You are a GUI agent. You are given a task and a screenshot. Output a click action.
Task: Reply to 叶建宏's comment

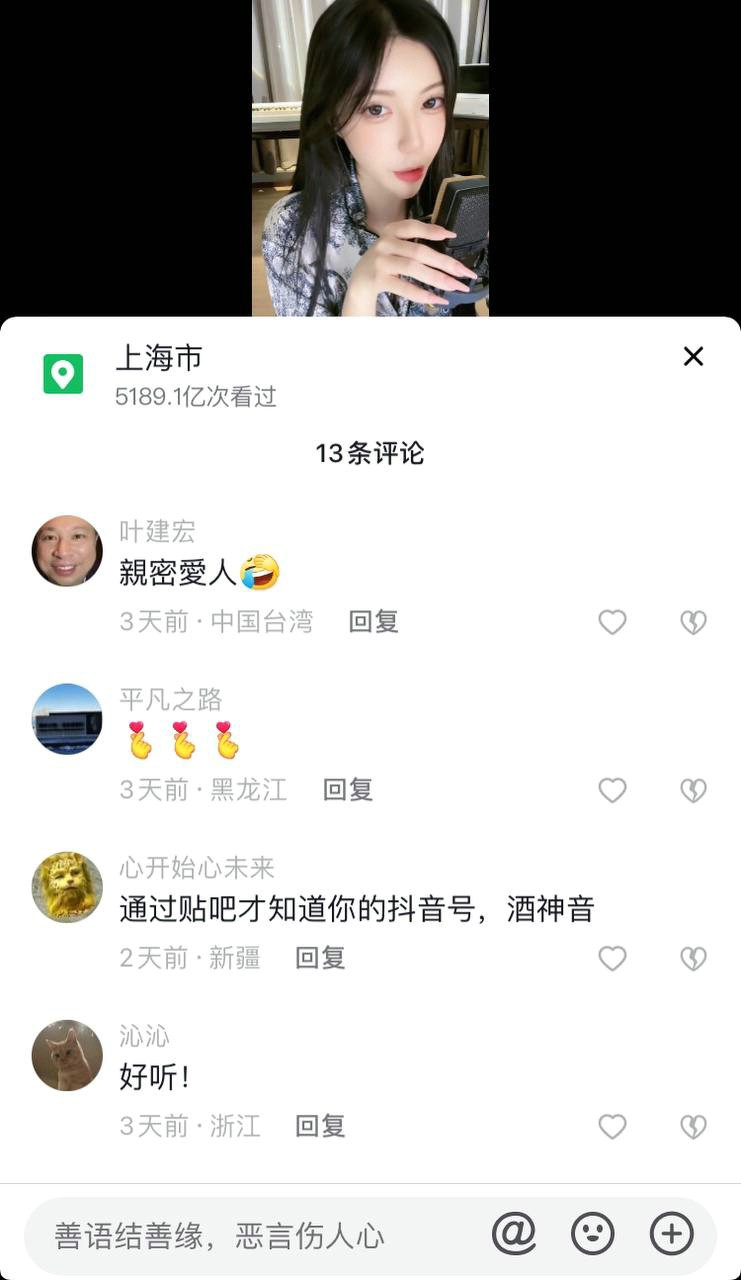374,622
